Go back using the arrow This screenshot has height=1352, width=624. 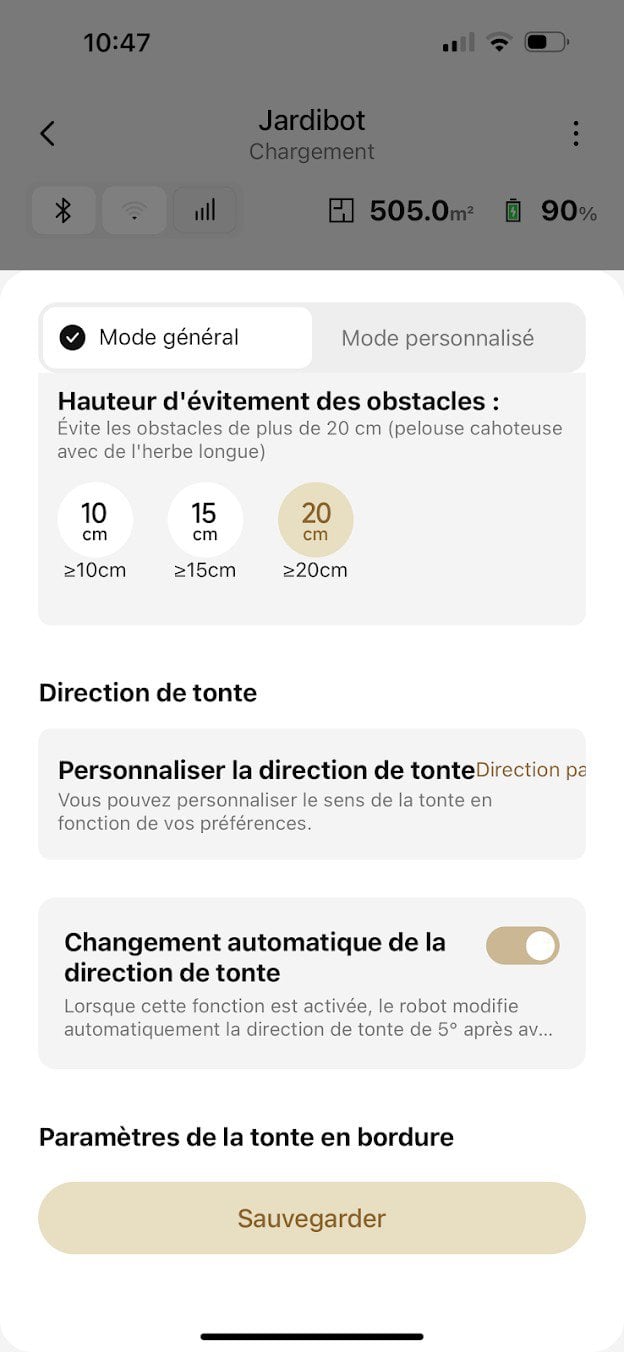click(x=48, y=134)
